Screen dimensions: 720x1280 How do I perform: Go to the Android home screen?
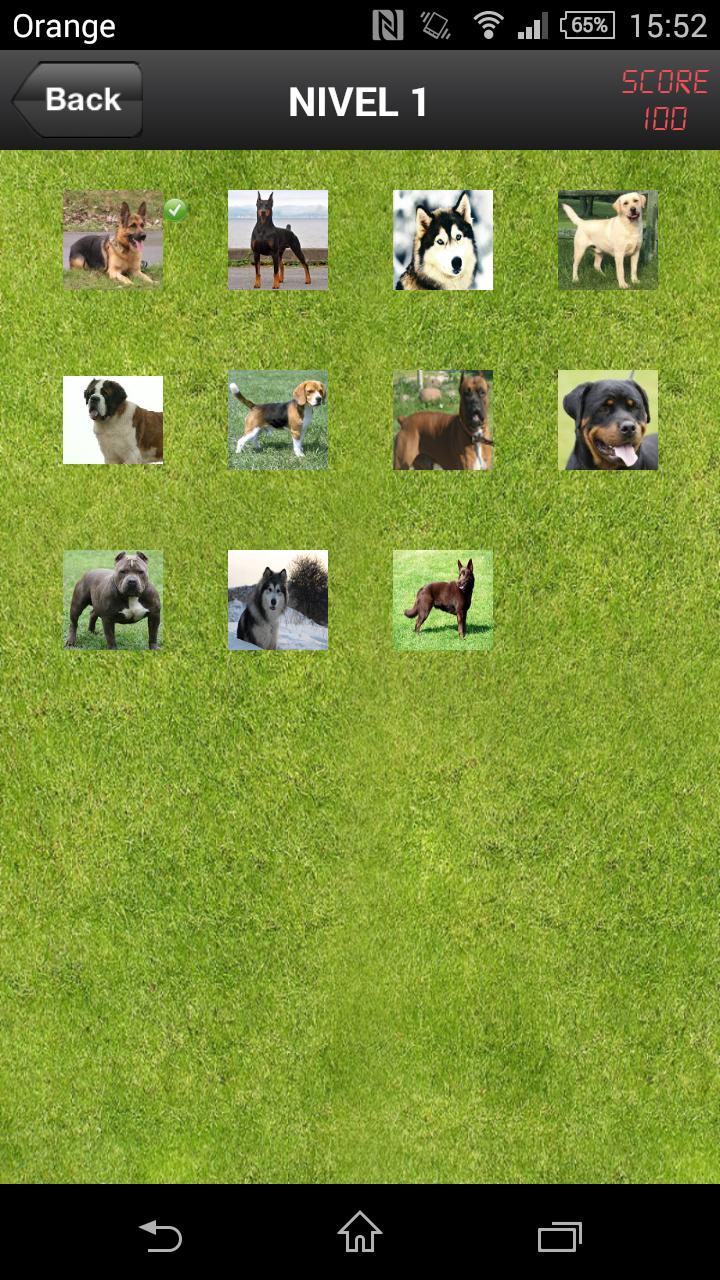click(x=360, y=1233)
